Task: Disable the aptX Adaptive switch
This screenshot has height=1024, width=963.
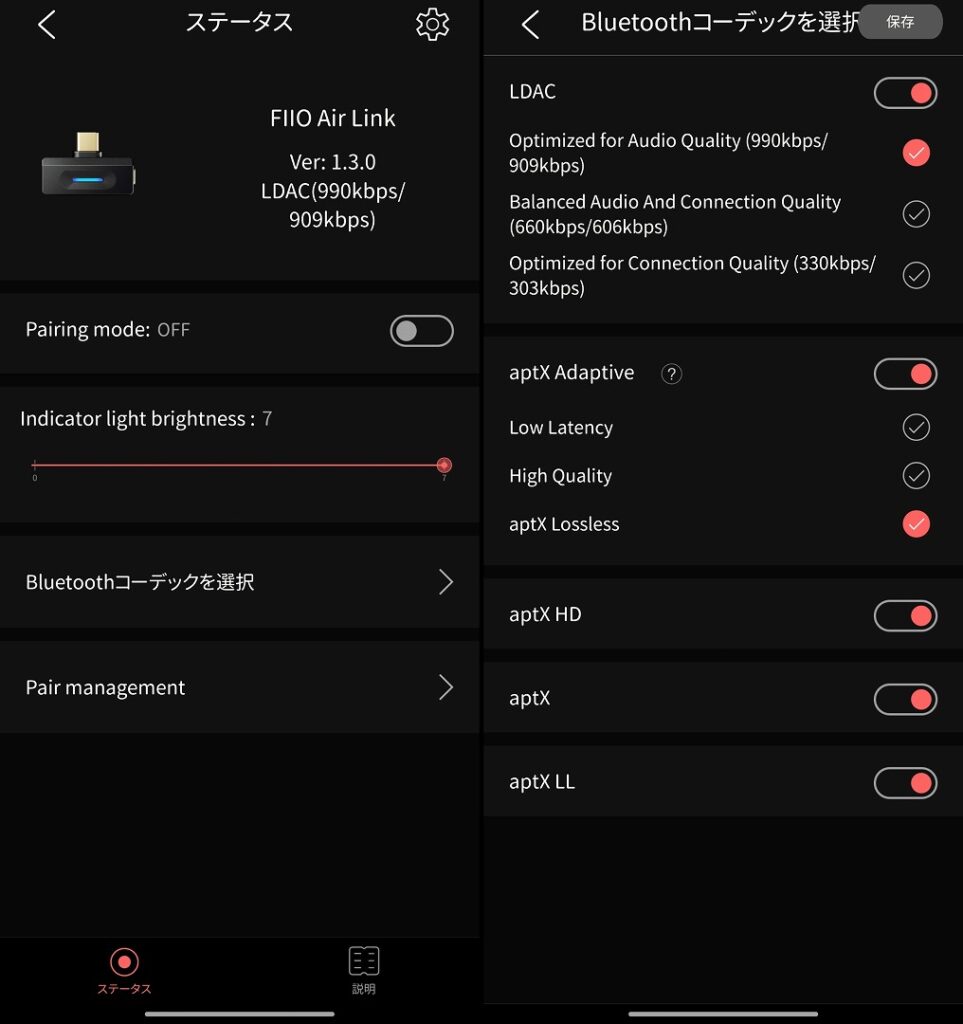Action: 905,374
